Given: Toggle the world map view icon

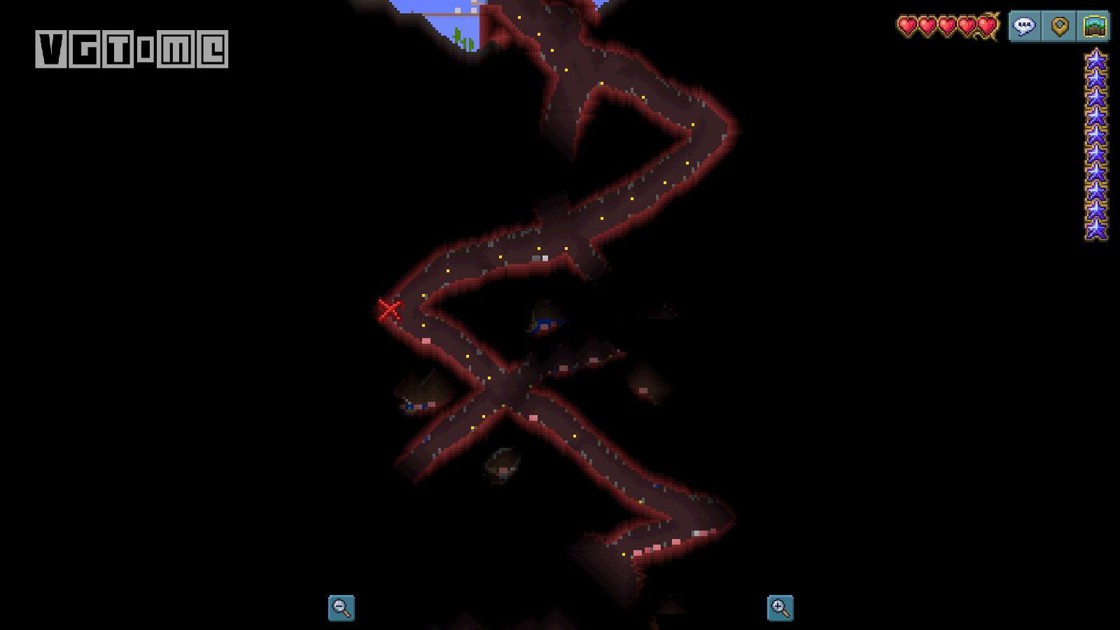Looking at the screenshot, I should pyautogui.click(x=1094, y=27).
